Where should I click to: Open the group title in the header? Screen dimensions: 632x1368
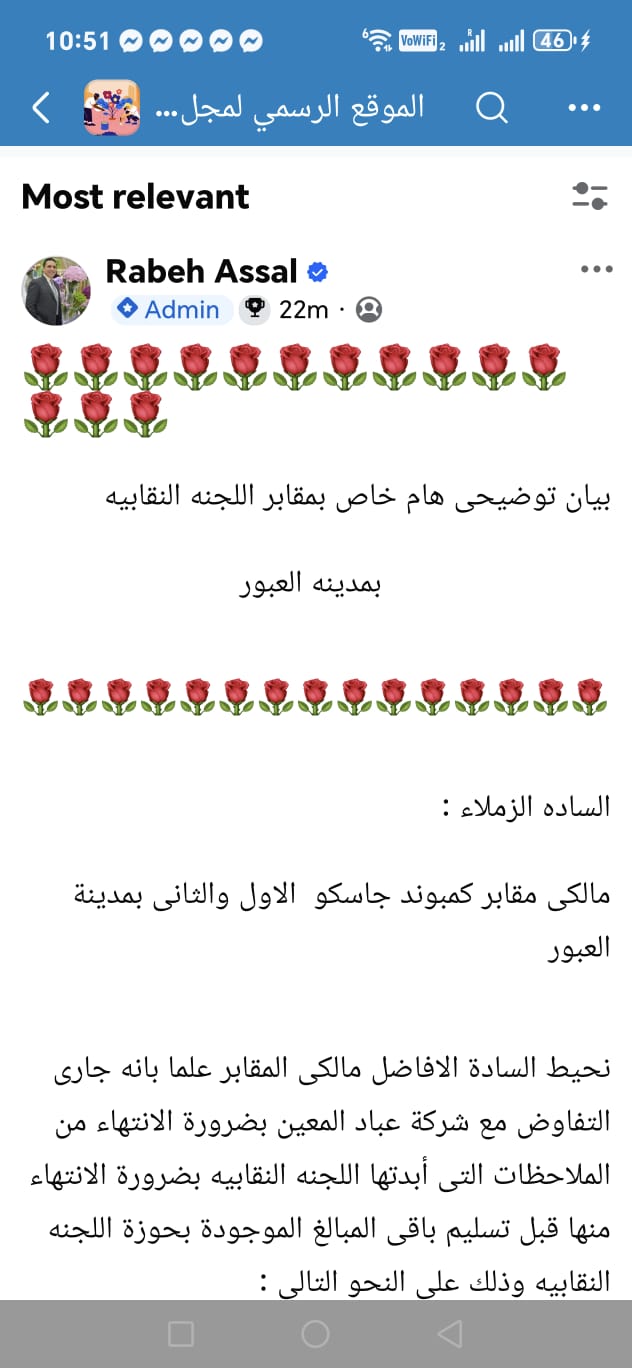290,108
